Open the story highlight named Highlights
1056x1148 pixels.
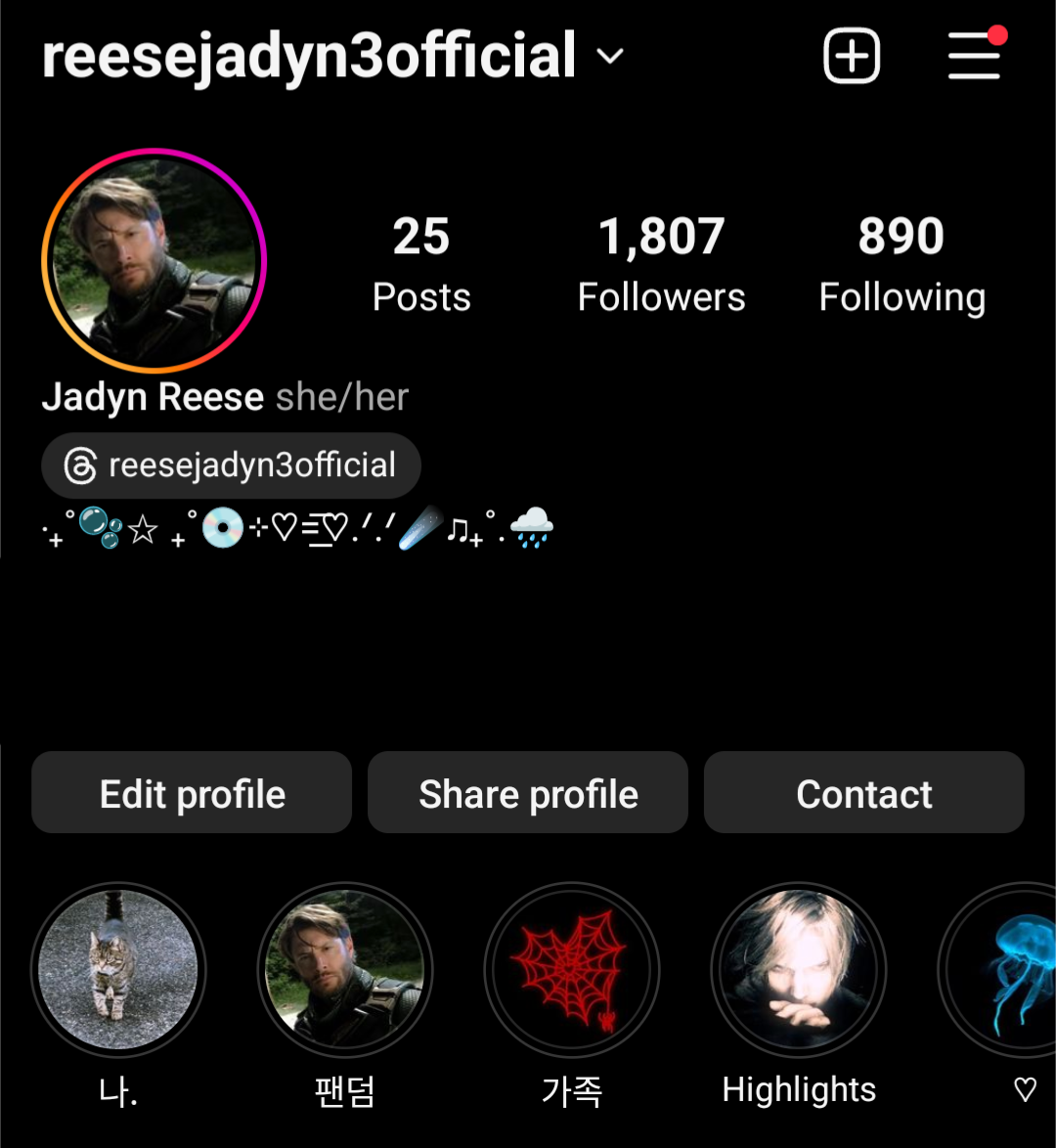click(x=799, y=970)
